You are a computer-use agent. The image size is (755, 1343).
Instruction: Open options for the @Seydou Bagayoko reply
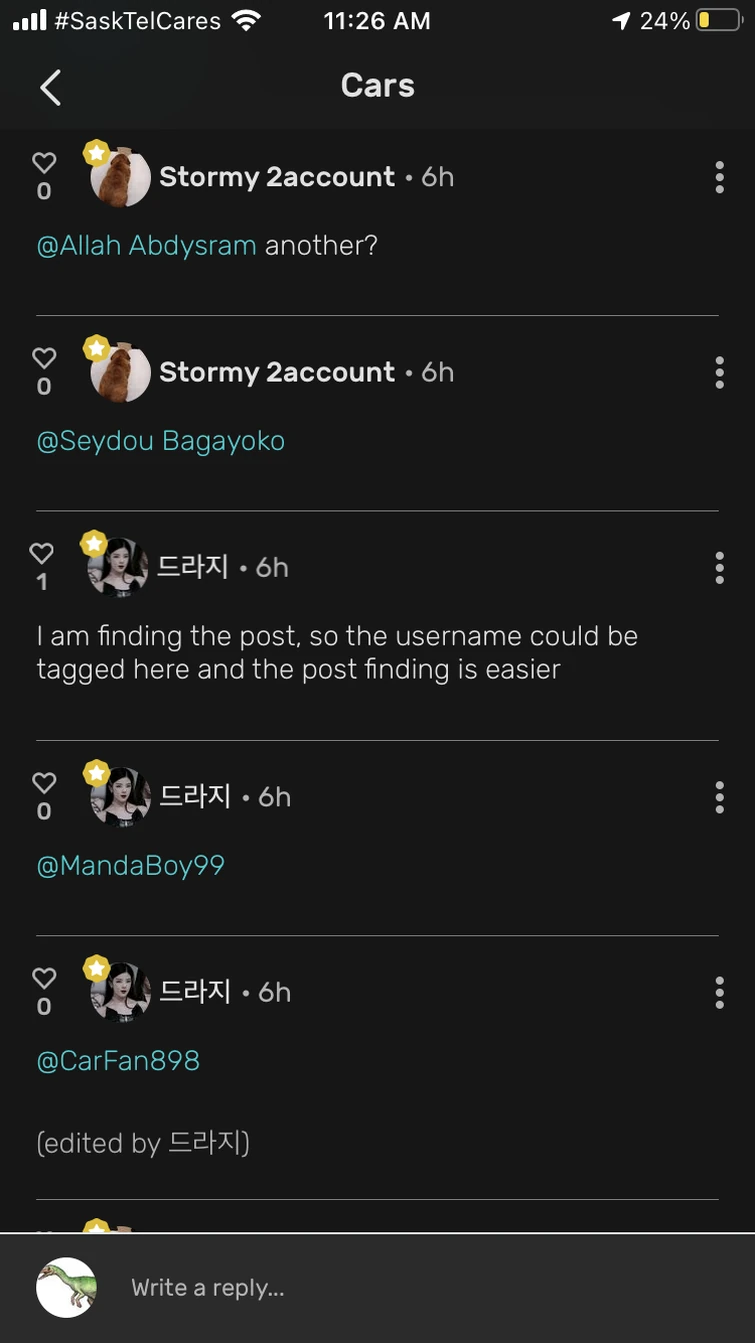[719, 372]
